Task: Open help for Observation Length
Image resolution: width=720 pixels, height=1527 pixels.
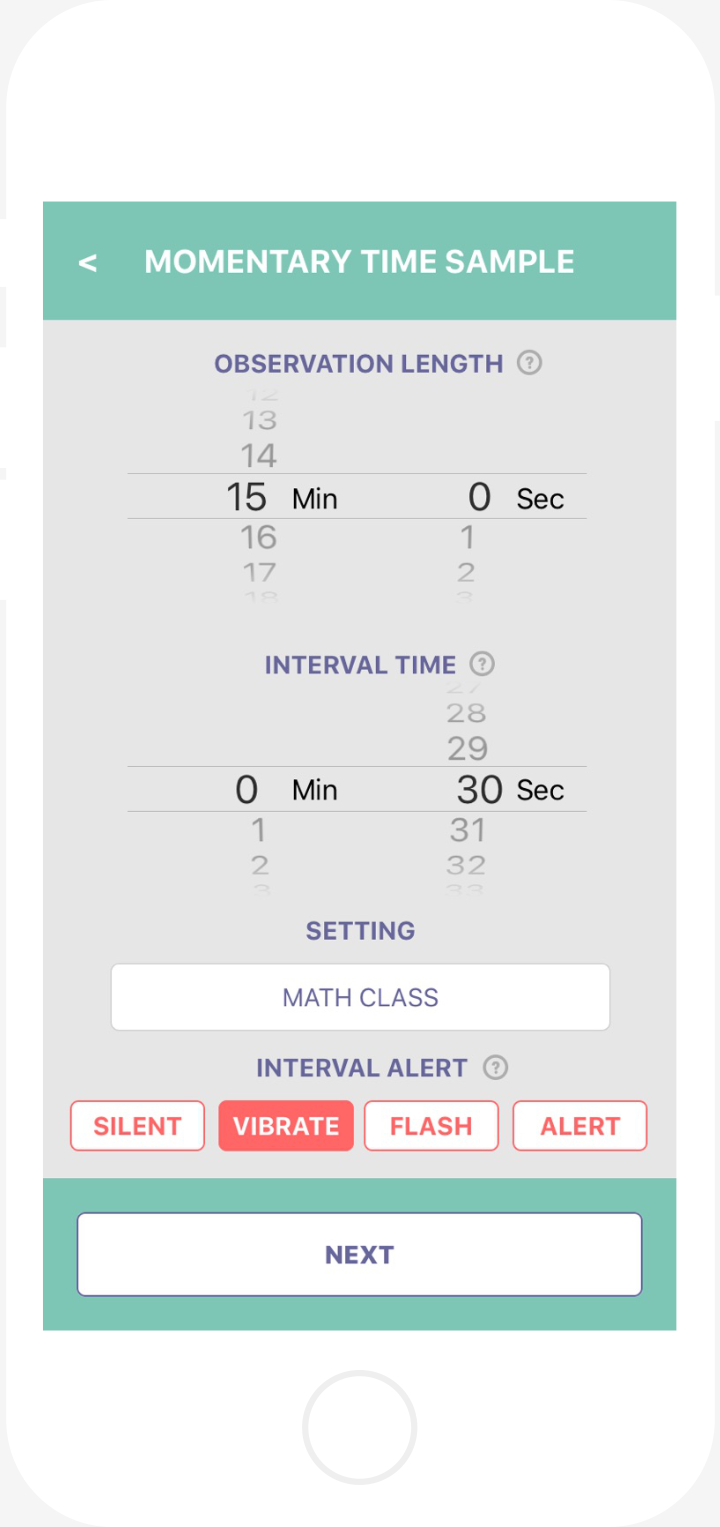Action: click(x=529, y=363)
